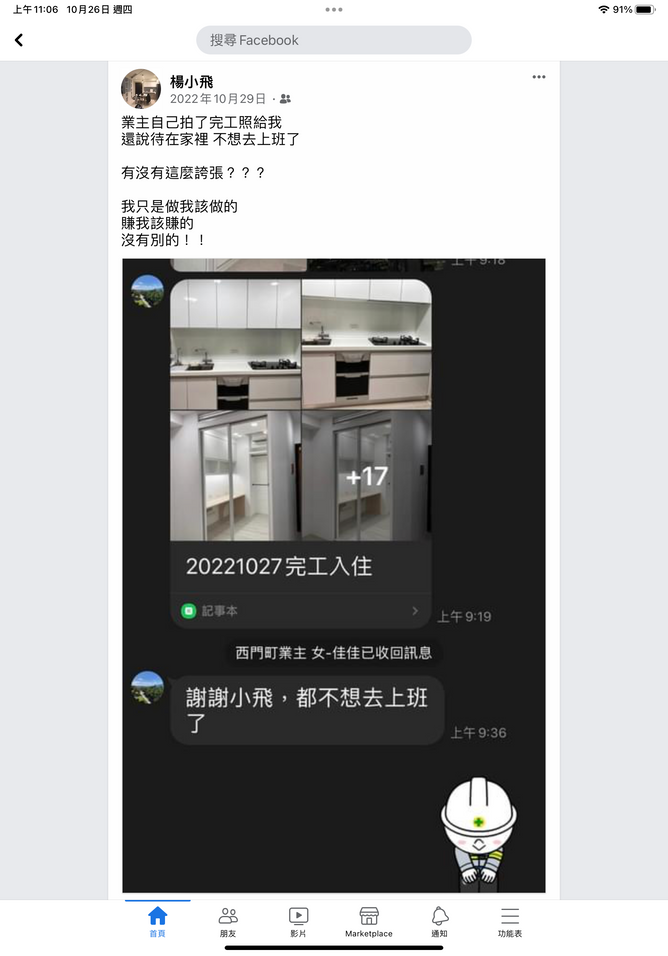Viewport: 668px width, 956px height.
Task: Switch to the 朋友 friends tab
Action: click(x=228, y=921)
